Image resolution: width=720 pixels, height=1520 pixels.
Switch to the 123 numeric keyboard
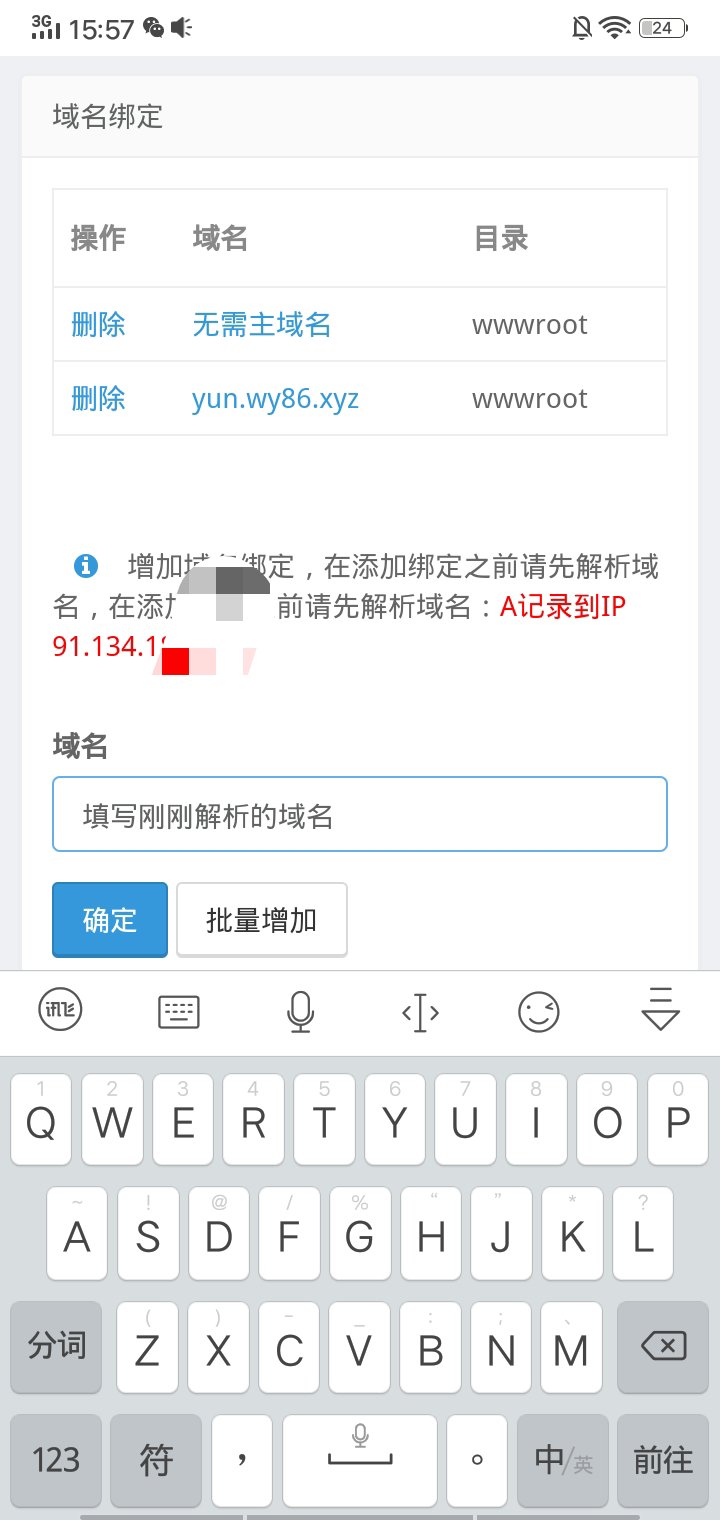[56, 1460]
